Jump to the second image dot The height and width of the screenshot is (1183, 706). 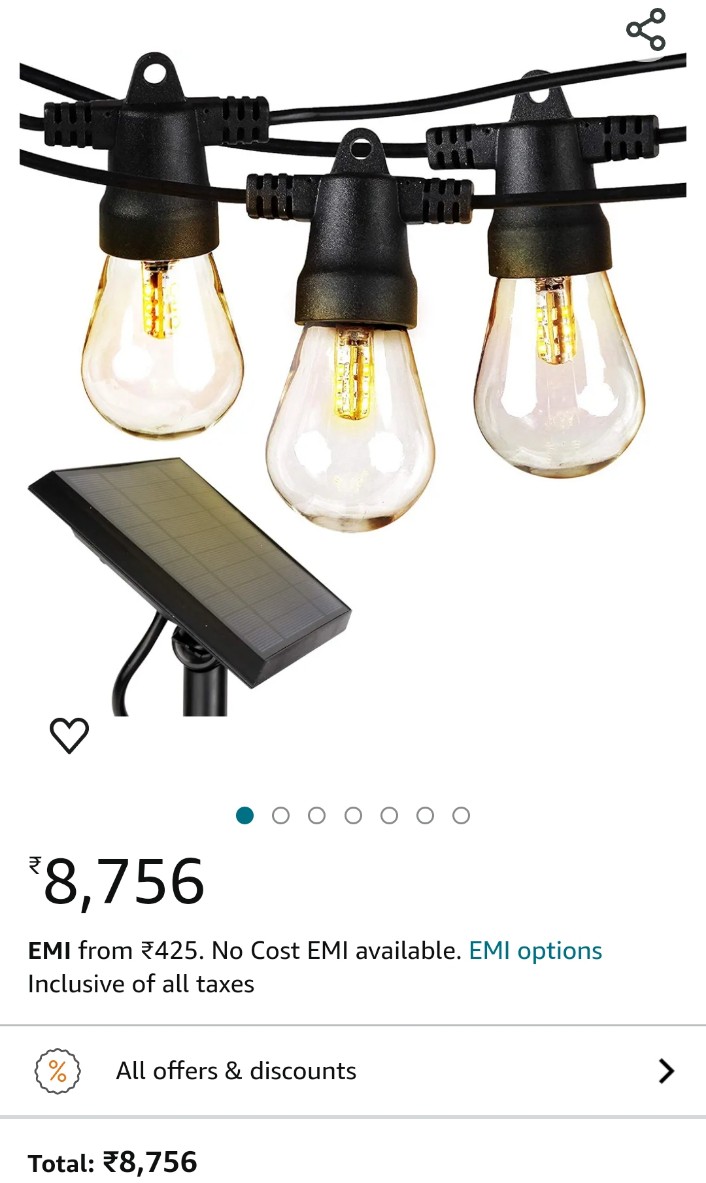tap(281, 815)
